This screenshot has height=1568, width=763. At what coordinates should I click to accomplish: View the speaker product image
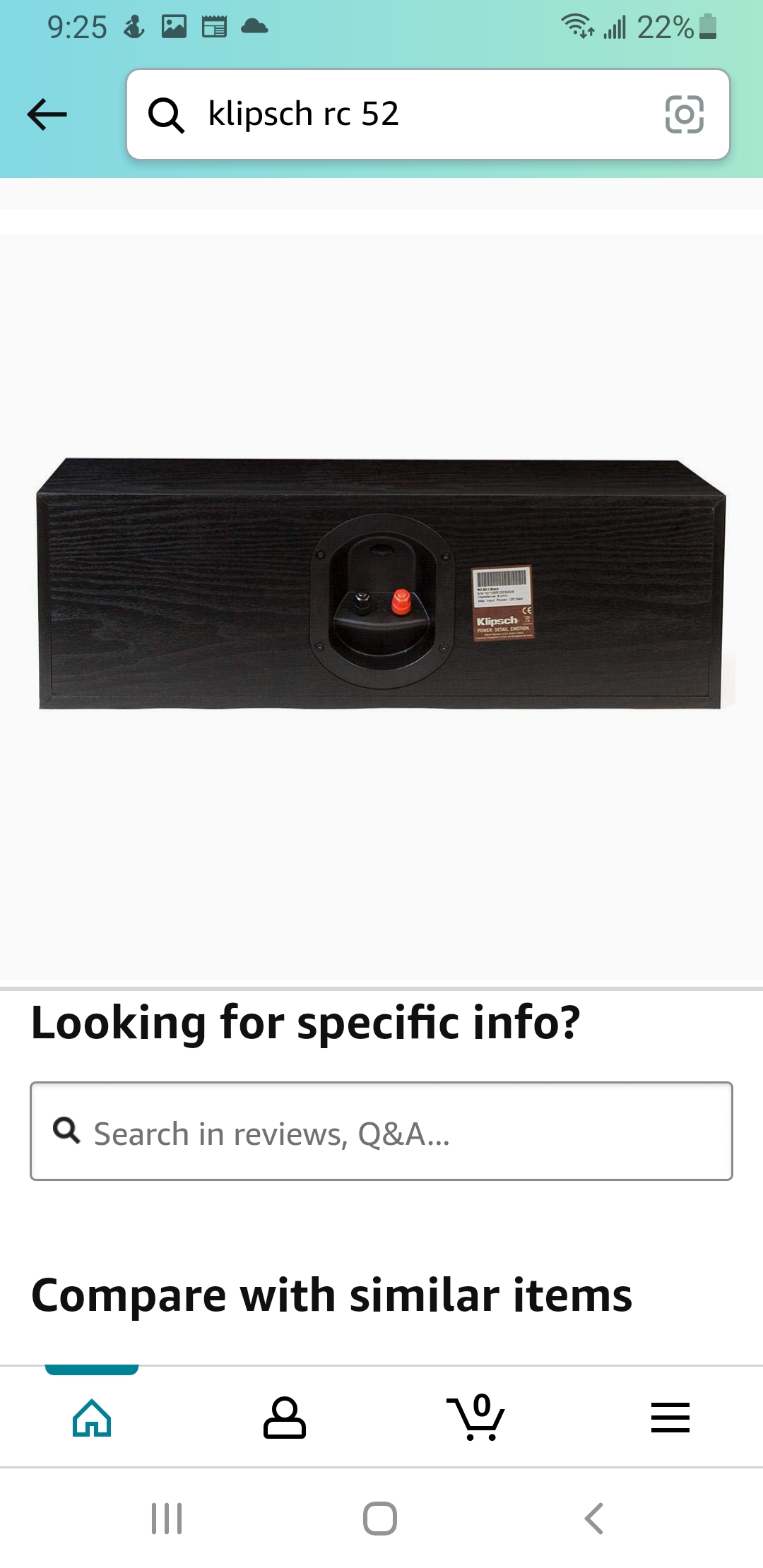tap(381, 583)
